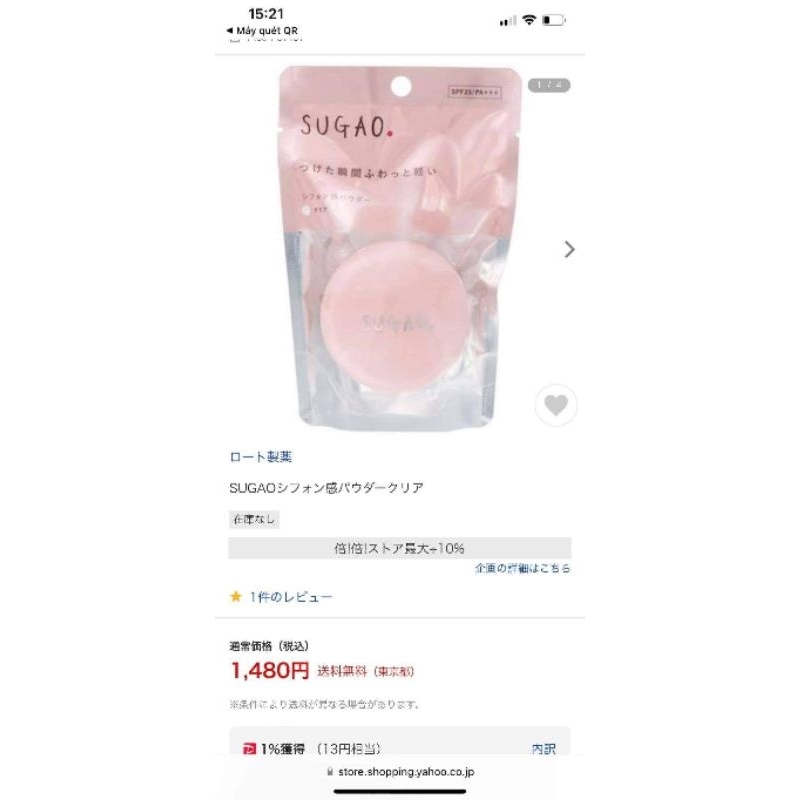The image size is (800, 800).
Task: Return to the Máy quét QR app
Action: click(263, 31)
